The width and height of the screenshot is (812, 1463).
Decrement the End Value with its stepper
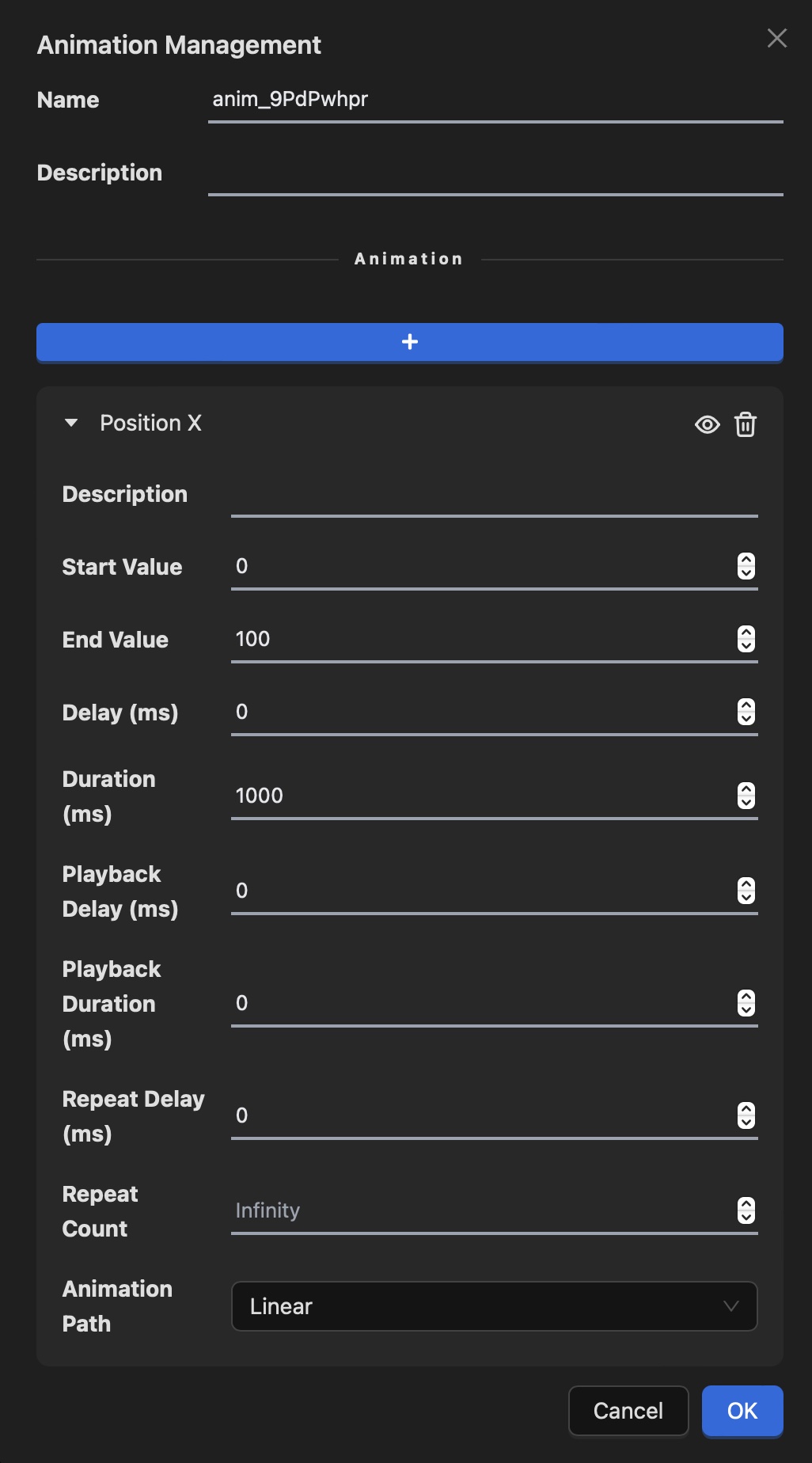(x=744, y=646)
